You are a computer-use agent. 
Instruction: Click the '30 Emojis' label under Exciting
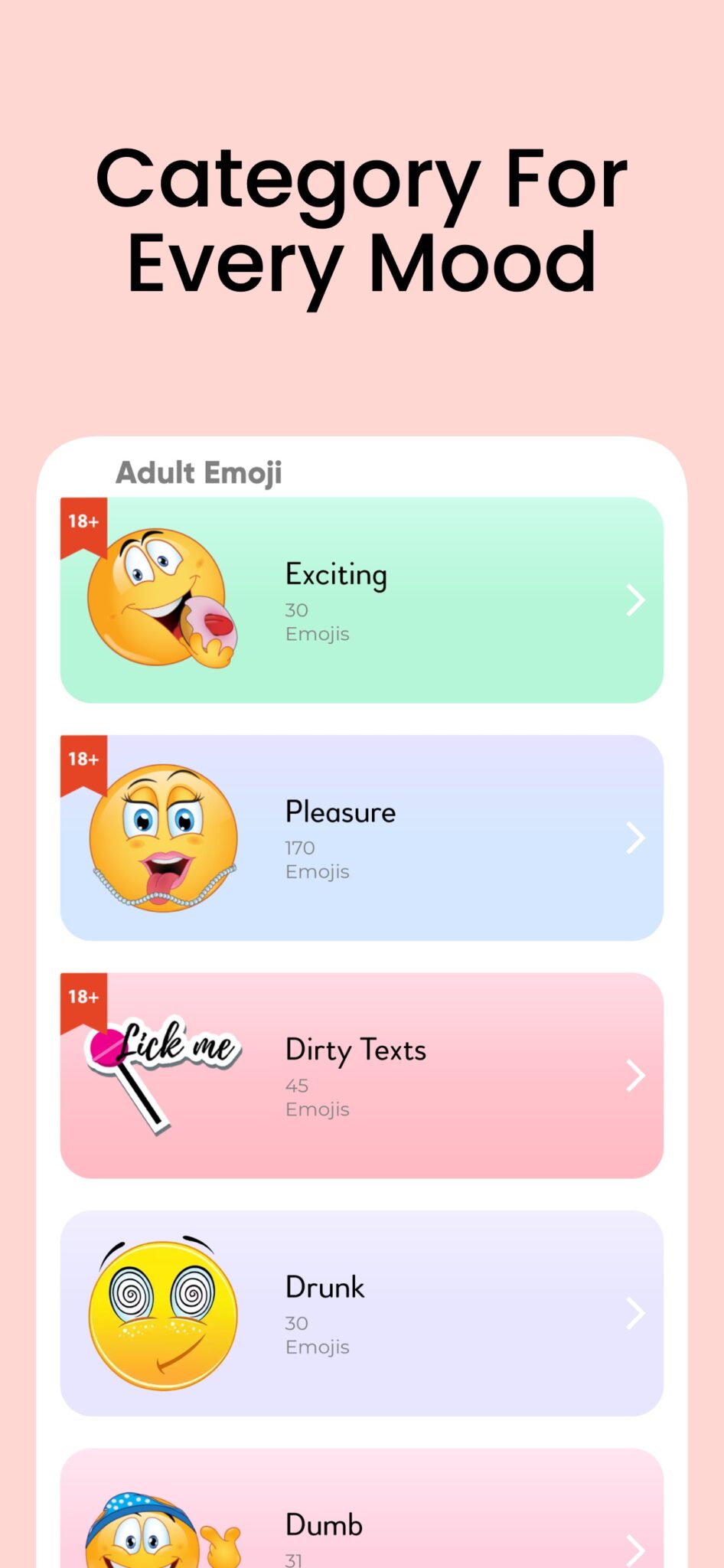tap(318, 622)
